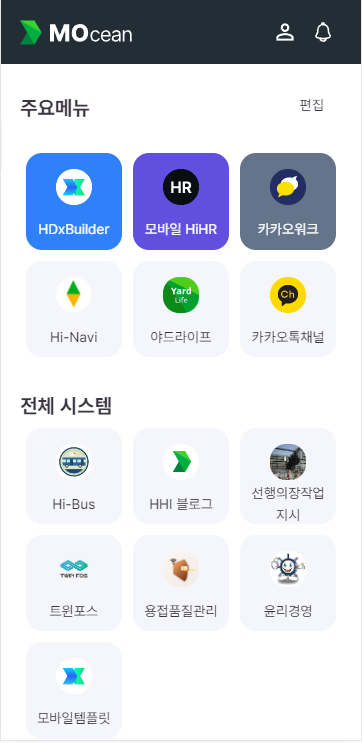Tap 편집 to edit main menu
362x743 pixels.
point(311,105)
